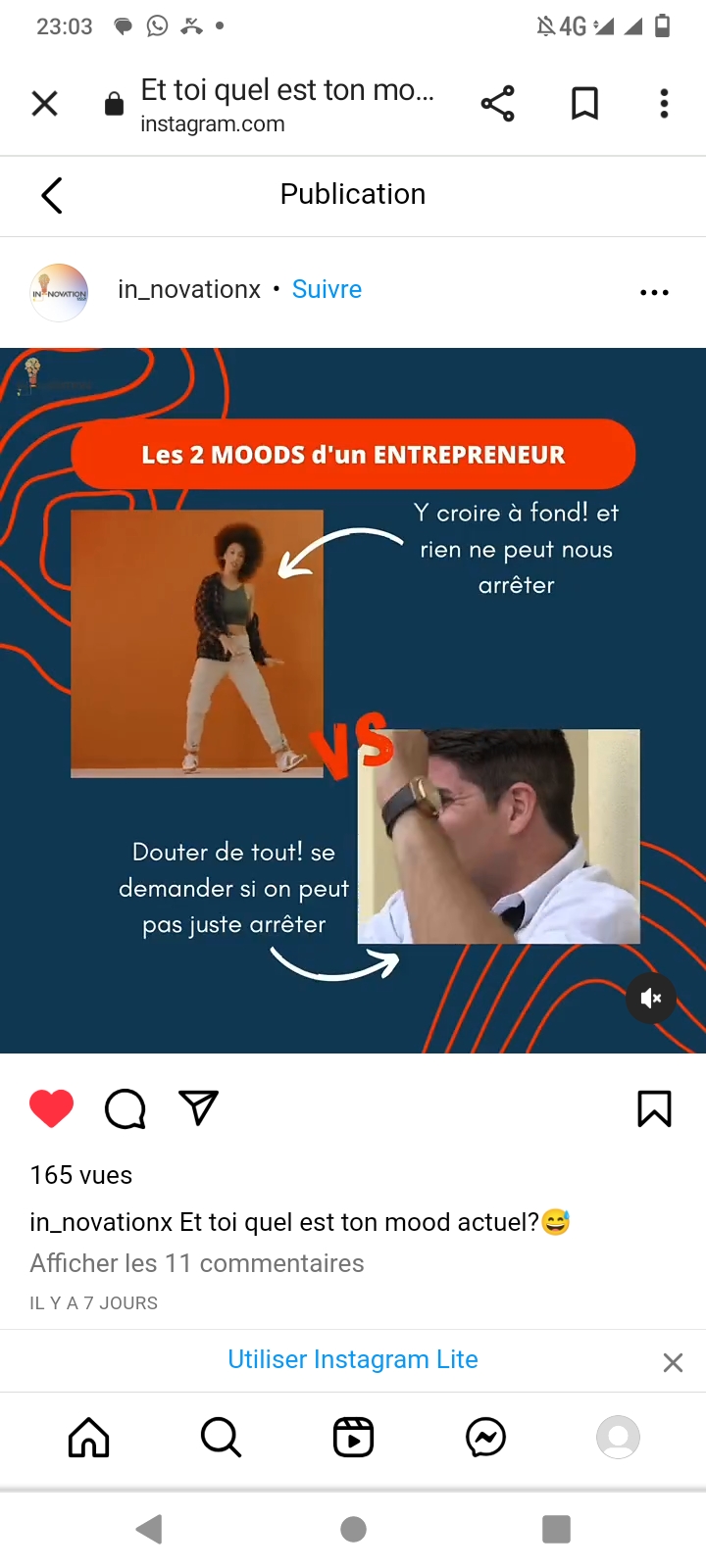Open the search and explore tab
The height and width of the screenshot is (1568, 706).
(221, 1438)
